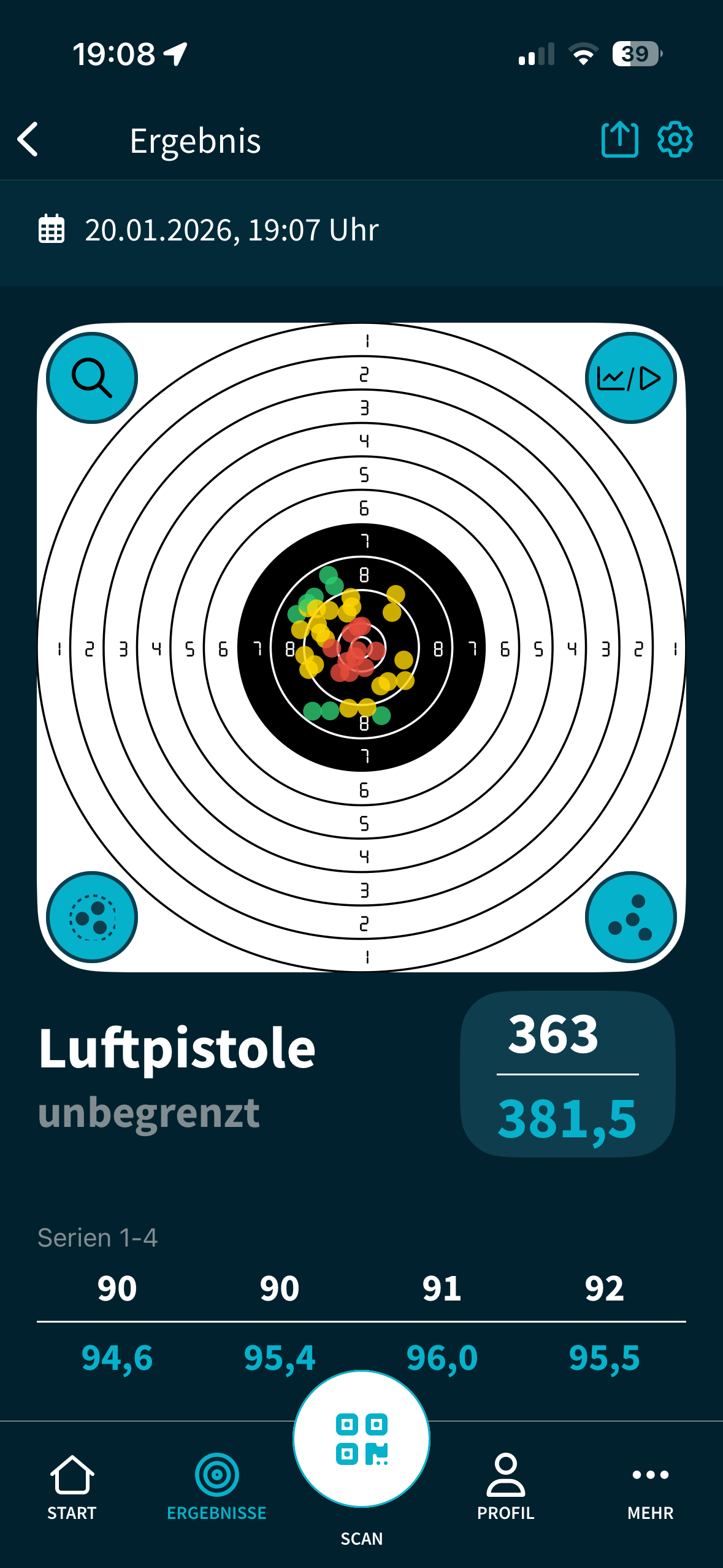This screenshot has height=1568, width=723.
Task: Start a new scan
Action: pos(361,1439)
